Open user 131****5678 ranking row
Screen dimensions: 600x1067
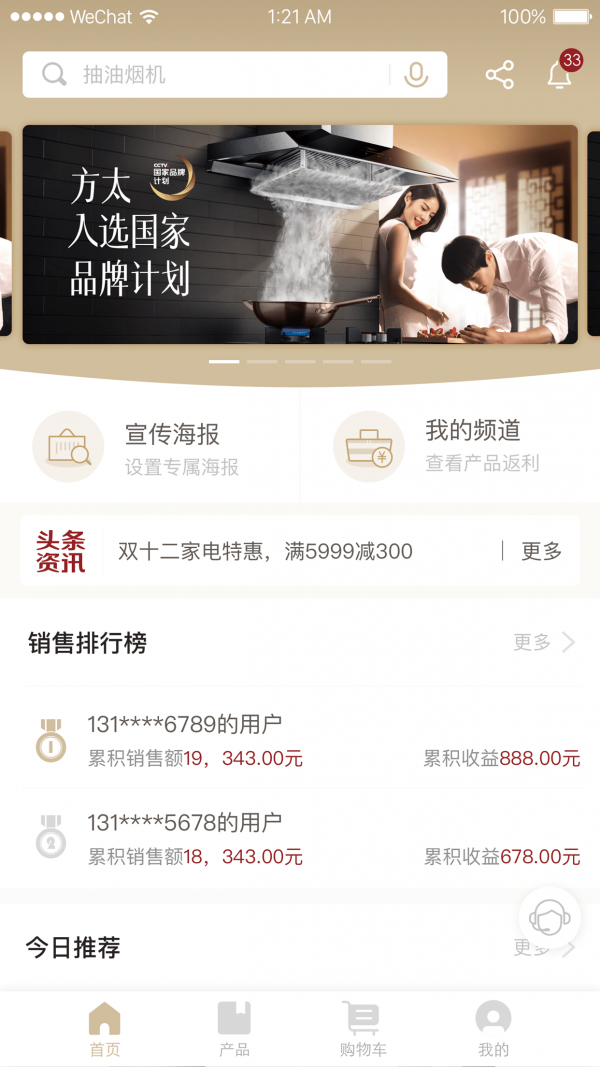point(300,839)
